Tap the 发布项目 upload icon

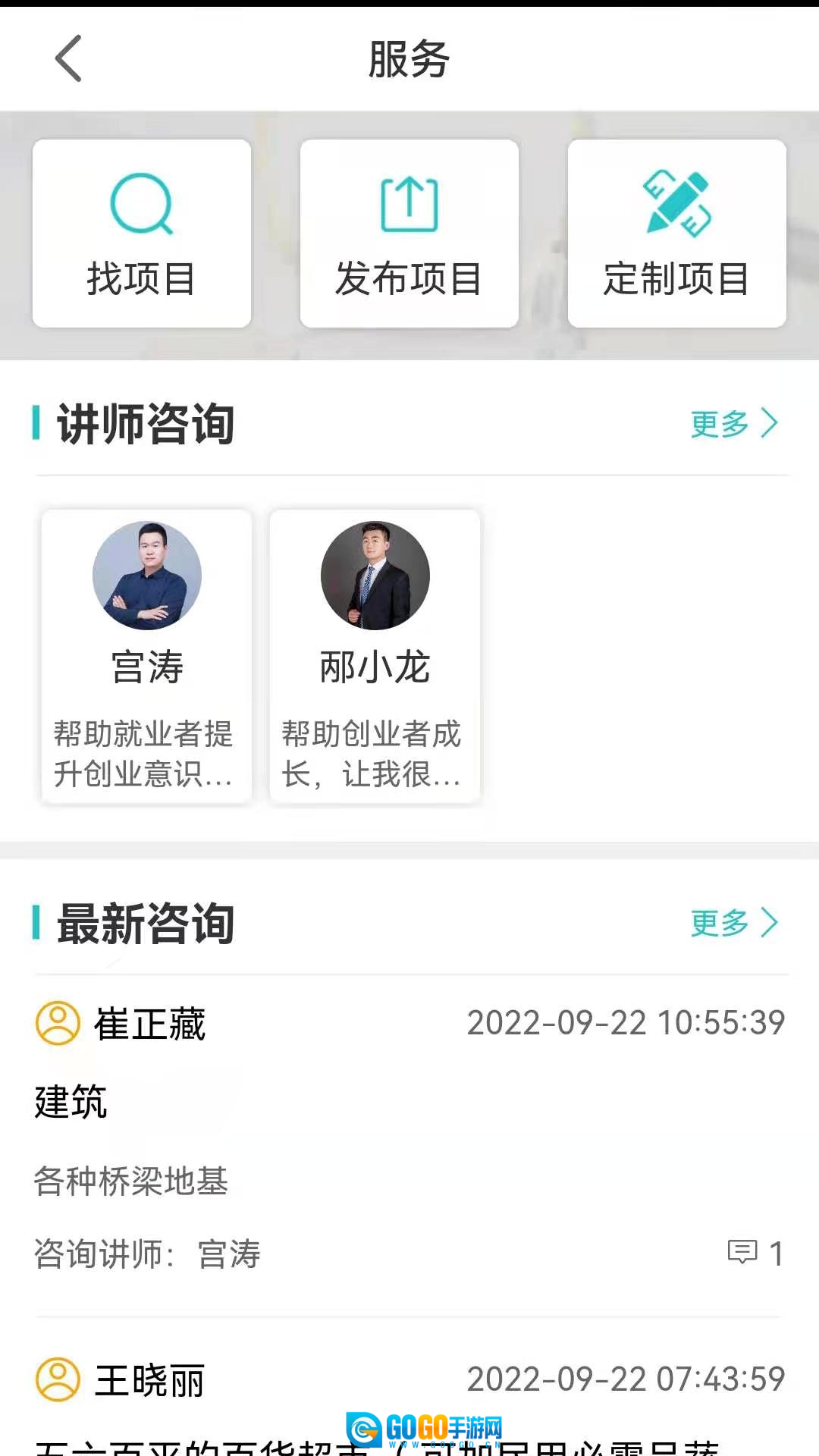(409, 203)
